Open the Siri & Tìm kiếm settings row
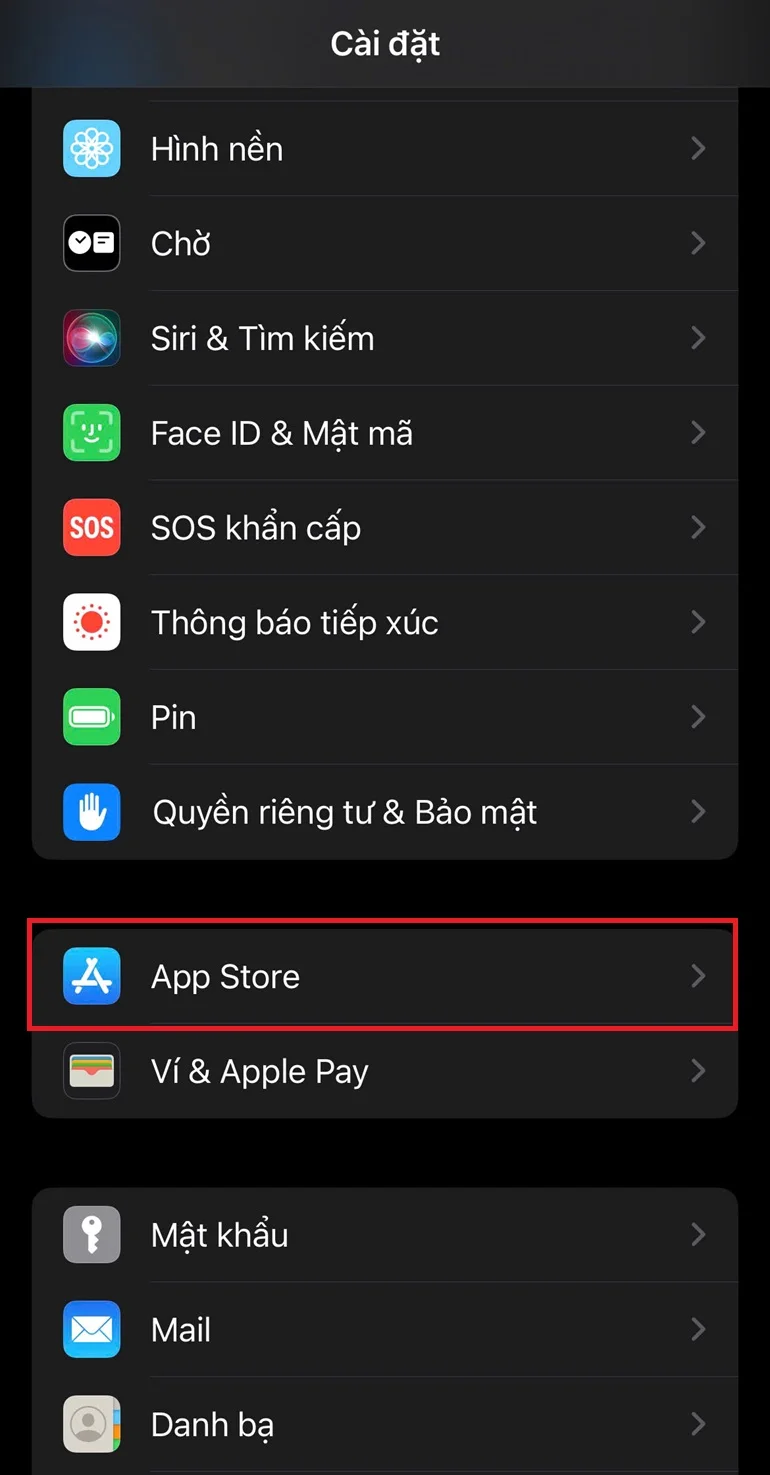Image resolution: width=770 pixels, height=1475 pixels. tap(385, 338)
